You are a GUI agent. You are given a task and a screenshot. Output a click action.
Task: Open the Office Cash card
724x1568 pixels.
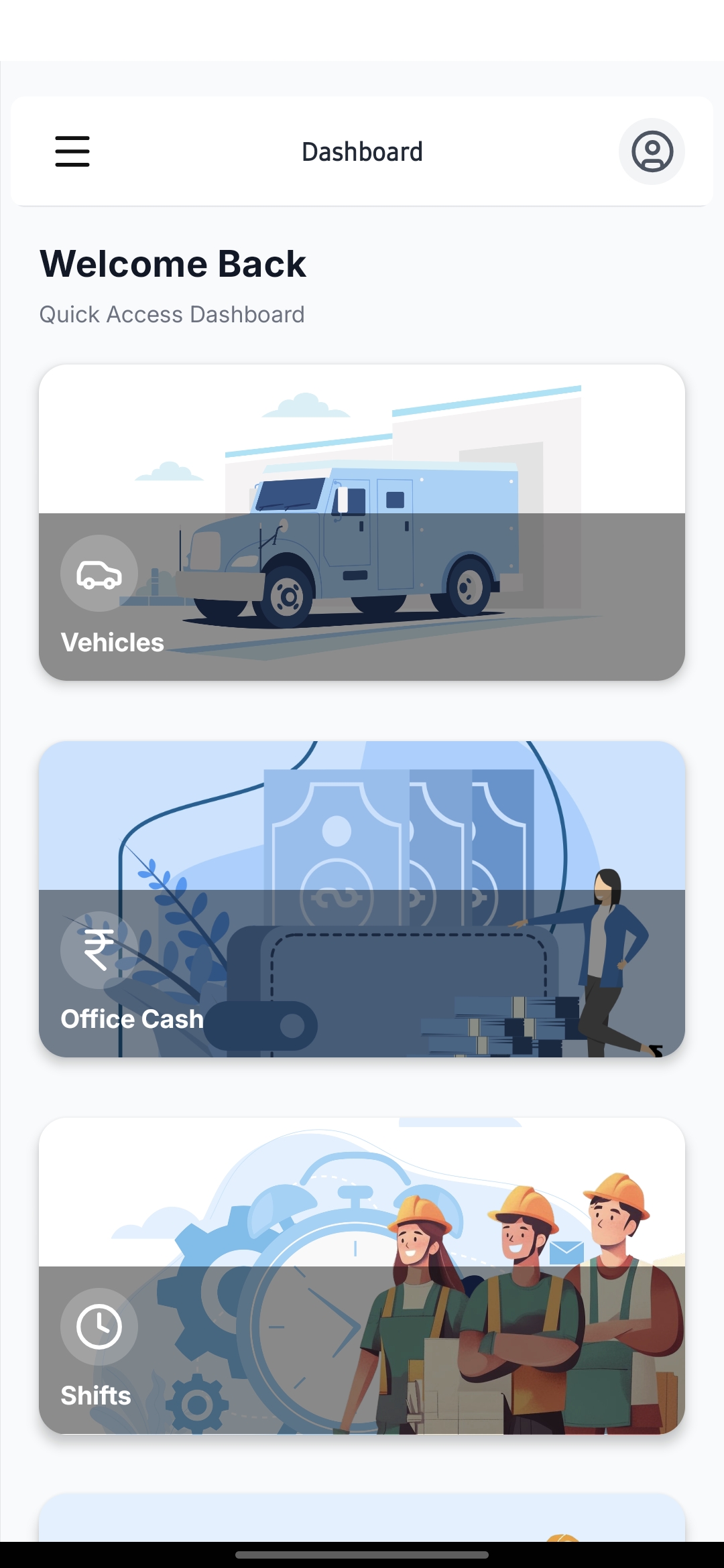pyautogui.click(x=362, y=899)
